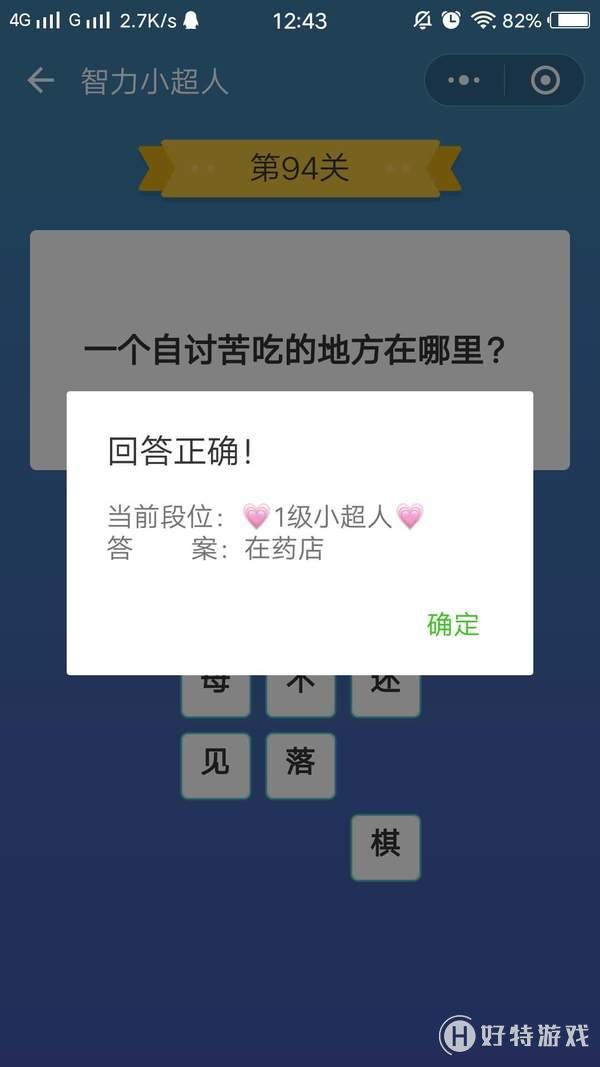Select the 见 character tile
Screen dimensions: 600x1067
[215, 765]
